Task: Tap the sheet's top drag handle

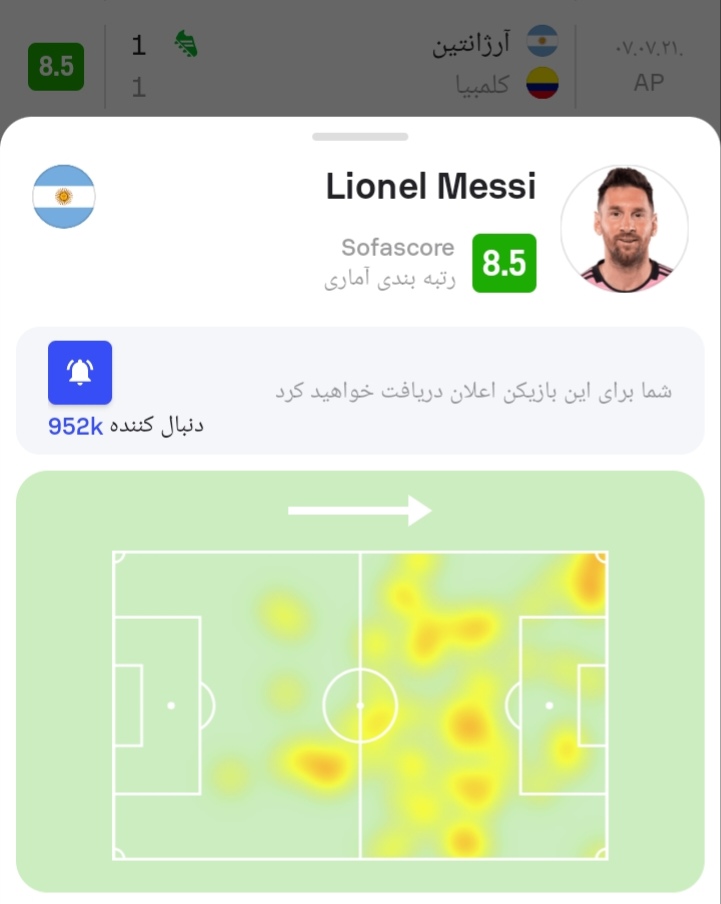Action: [360, 136]
